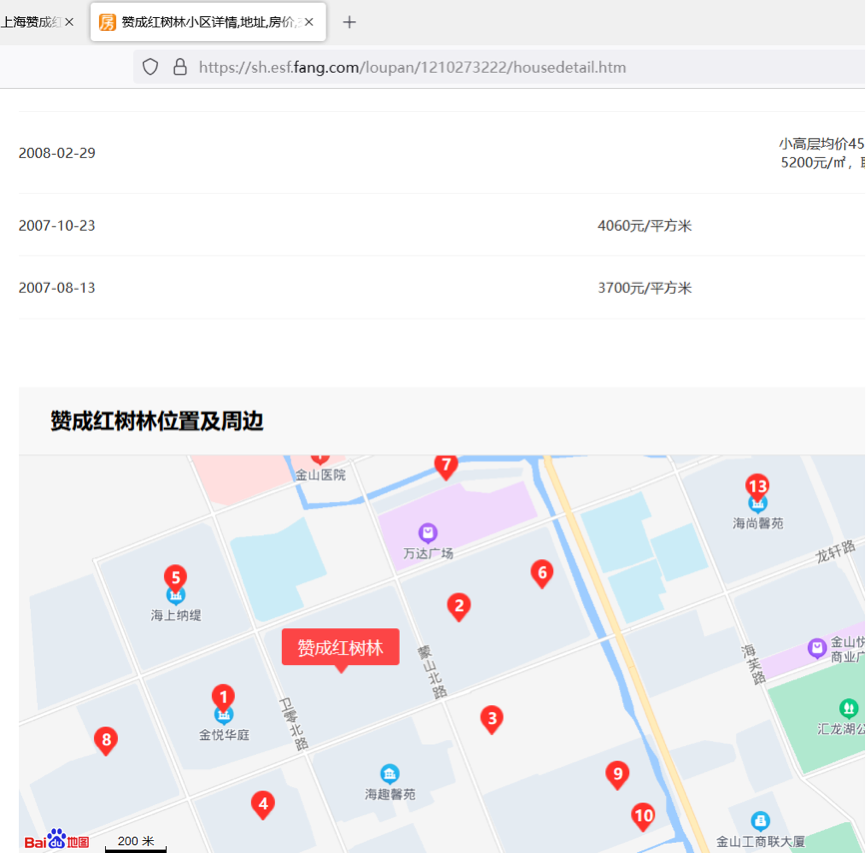This screenshot has width=866, height=854.
Task: Select map marker 3
Action: coord(491,718)
